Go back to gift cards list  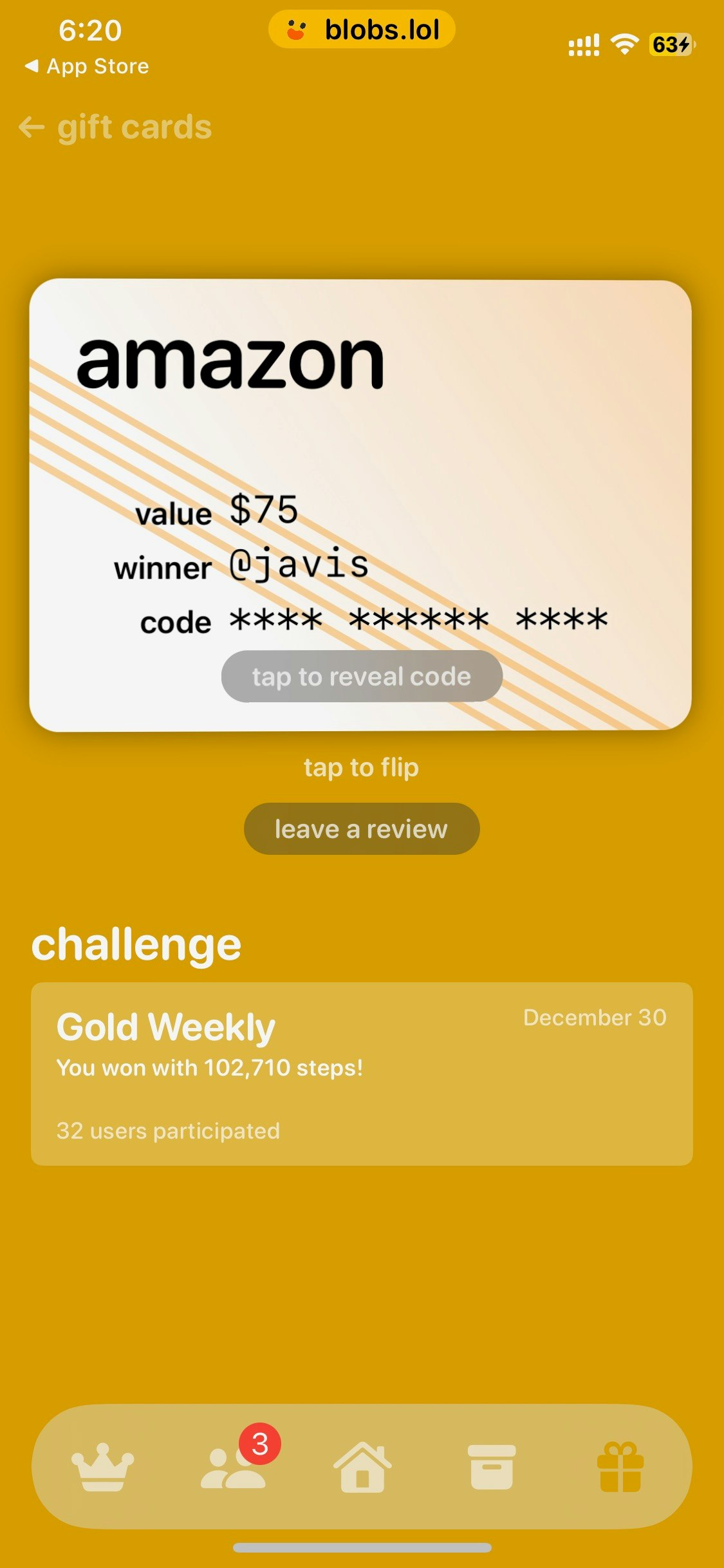click(116, 127)
